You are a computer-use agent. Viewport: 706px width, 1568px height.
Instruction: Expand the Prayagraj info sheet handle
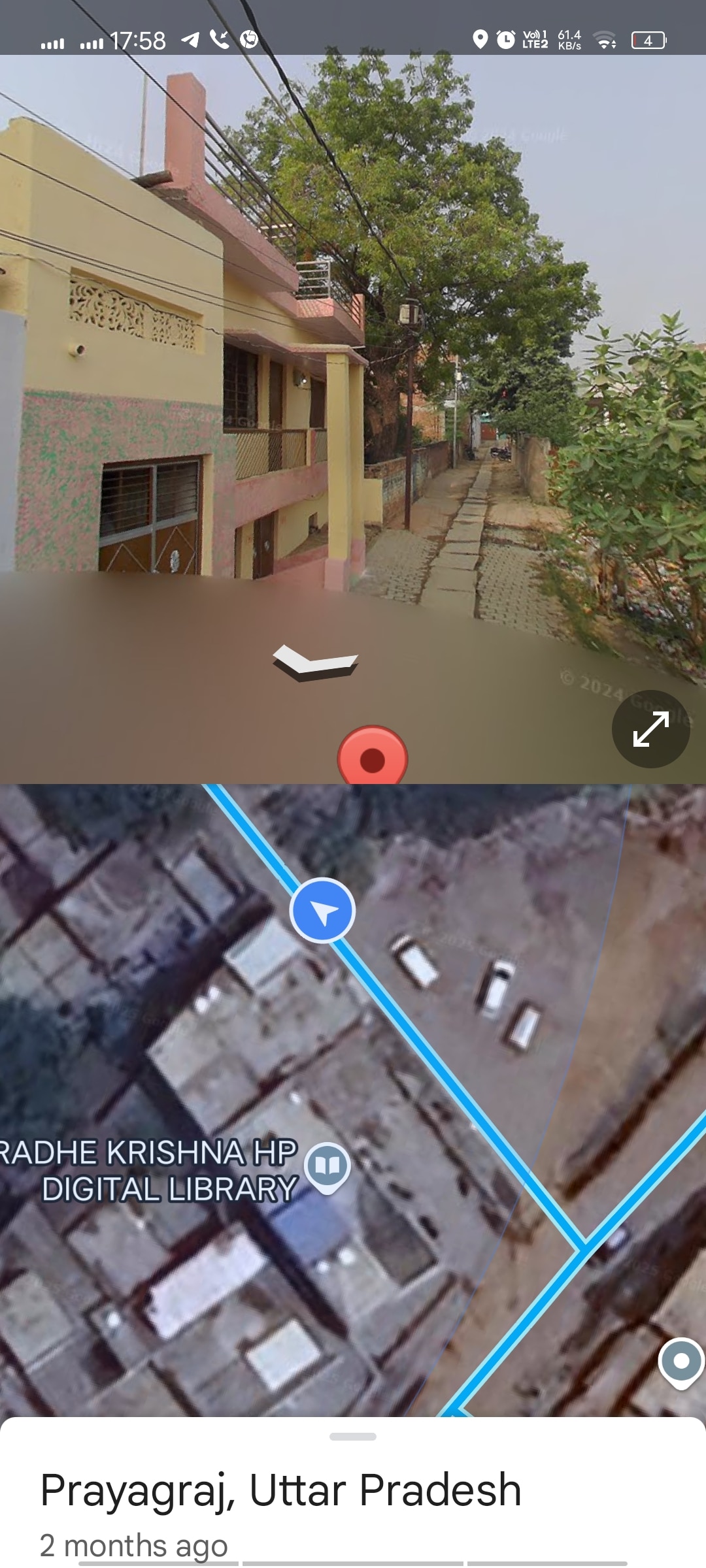click(353, 1436)
